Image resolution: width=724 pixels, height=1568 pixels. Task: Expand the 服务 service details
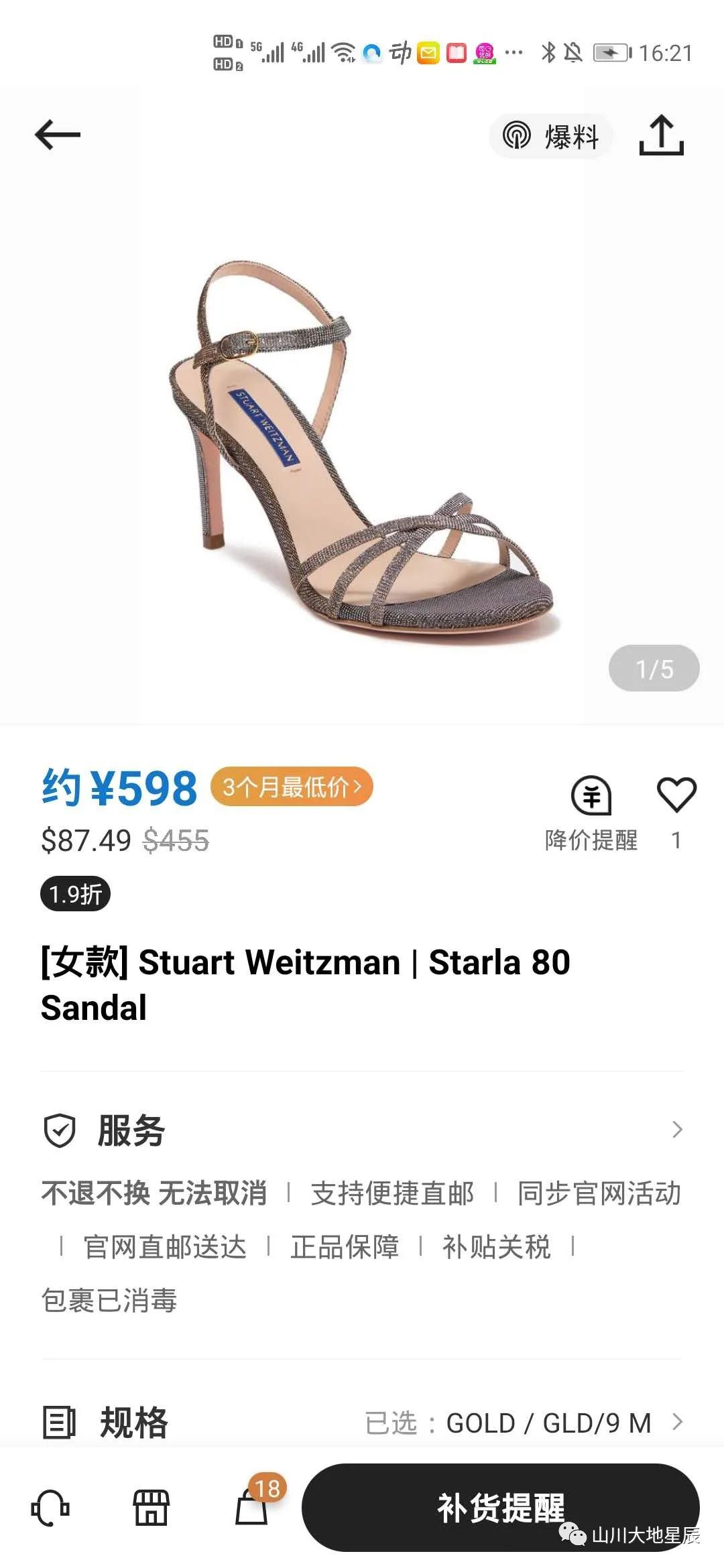tap(362, 1130)
